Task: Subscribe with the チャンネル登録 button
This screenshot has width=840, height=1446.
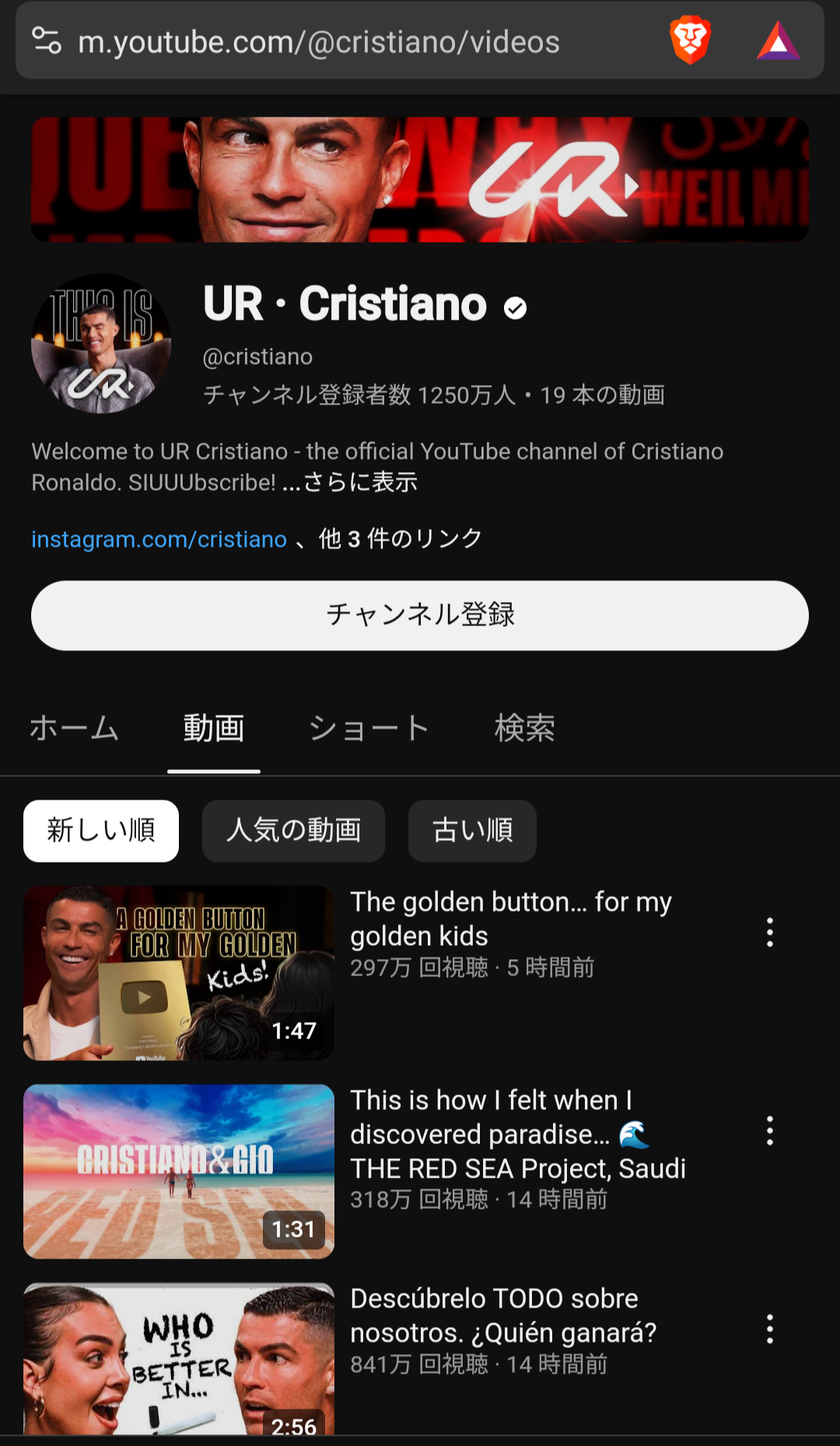Action: click(420, 615)
